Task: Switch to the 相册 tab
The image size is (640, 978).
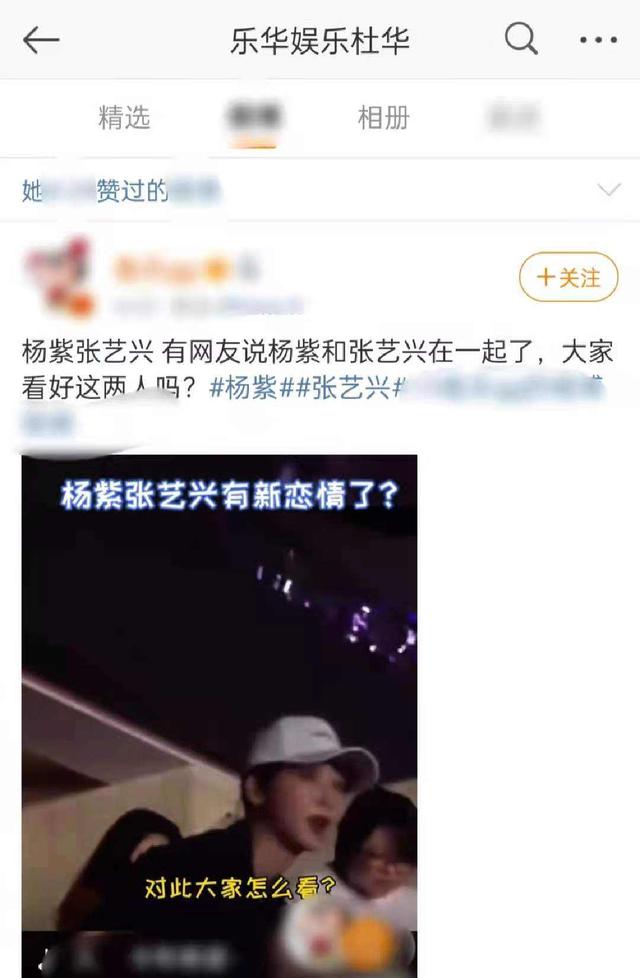Action: pos(384,118)
